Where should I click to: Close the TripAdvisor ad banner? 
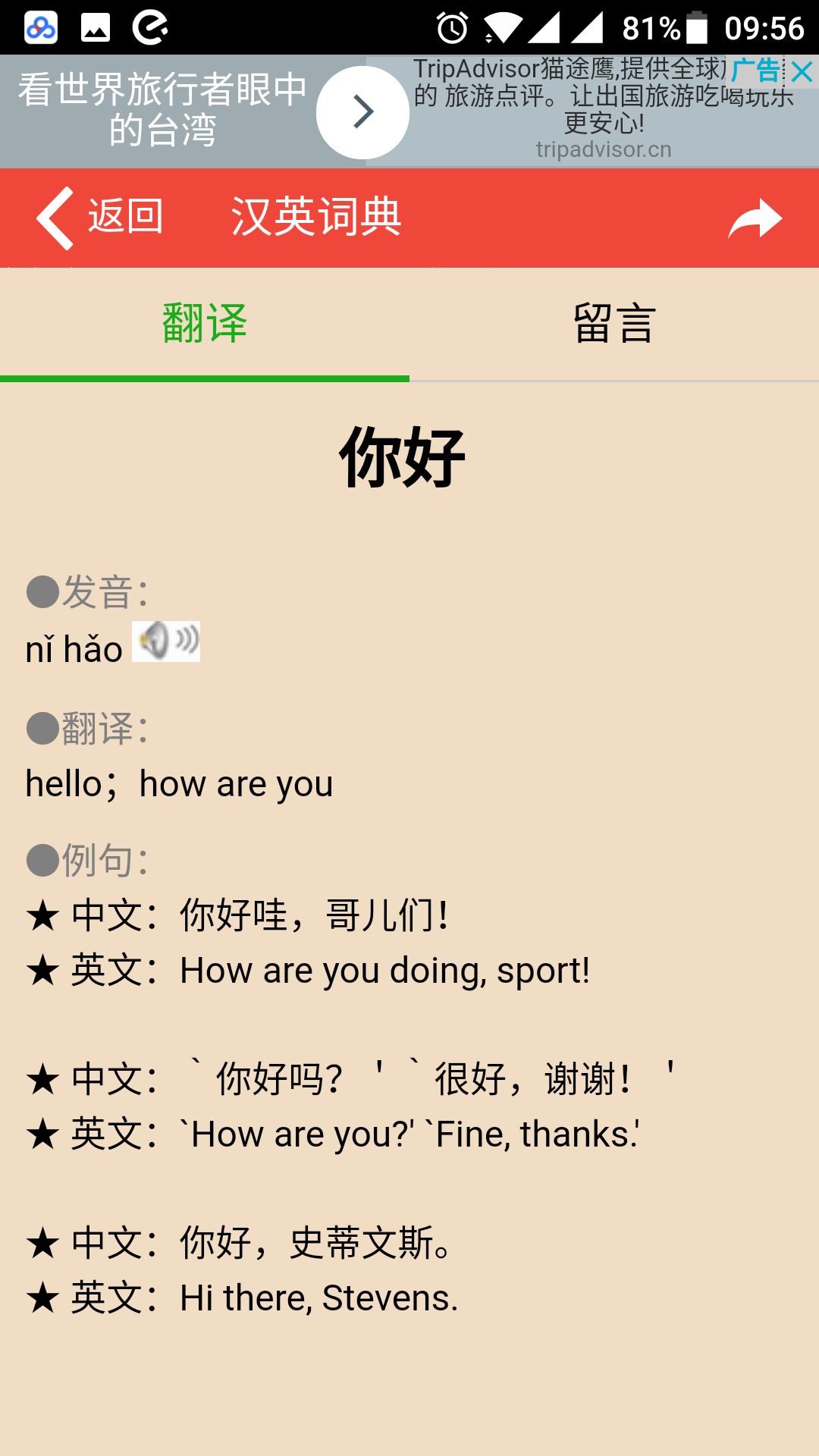coord(802,72)
